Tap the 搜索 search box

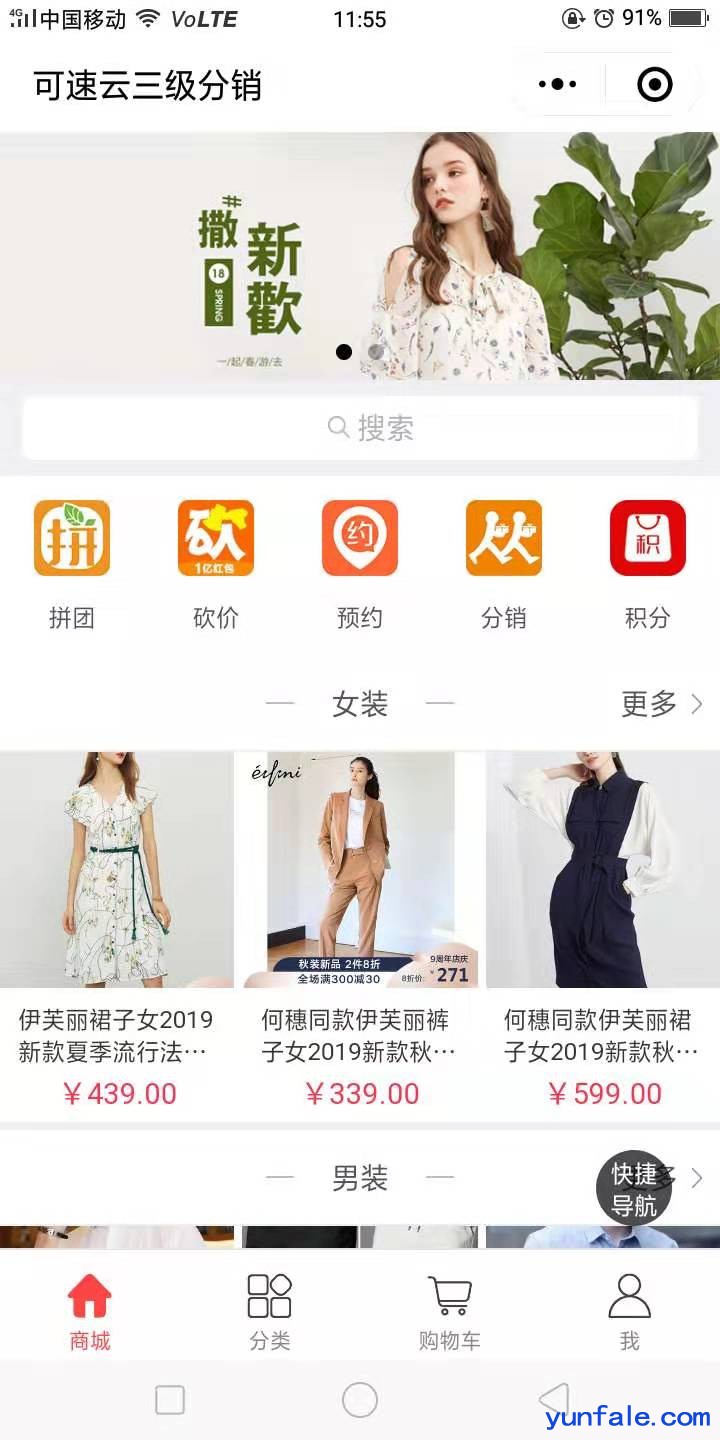360,428
